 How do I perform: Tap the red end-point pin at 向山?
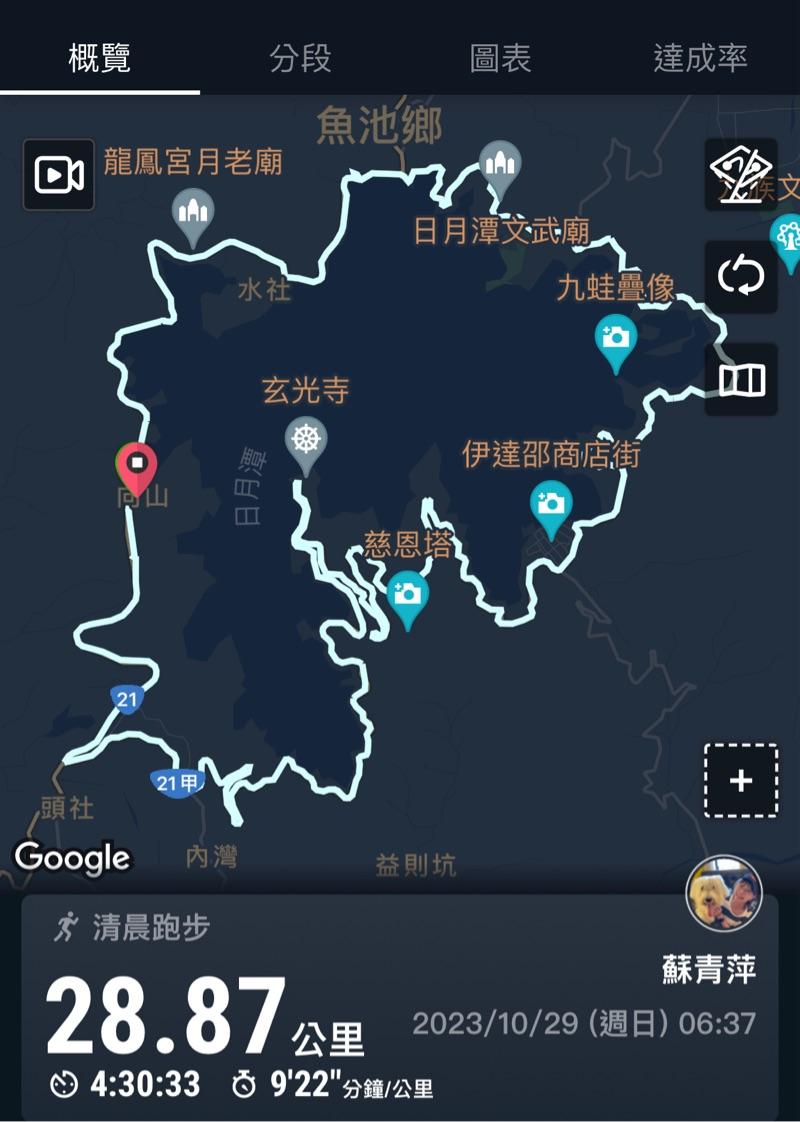[137, 465]
